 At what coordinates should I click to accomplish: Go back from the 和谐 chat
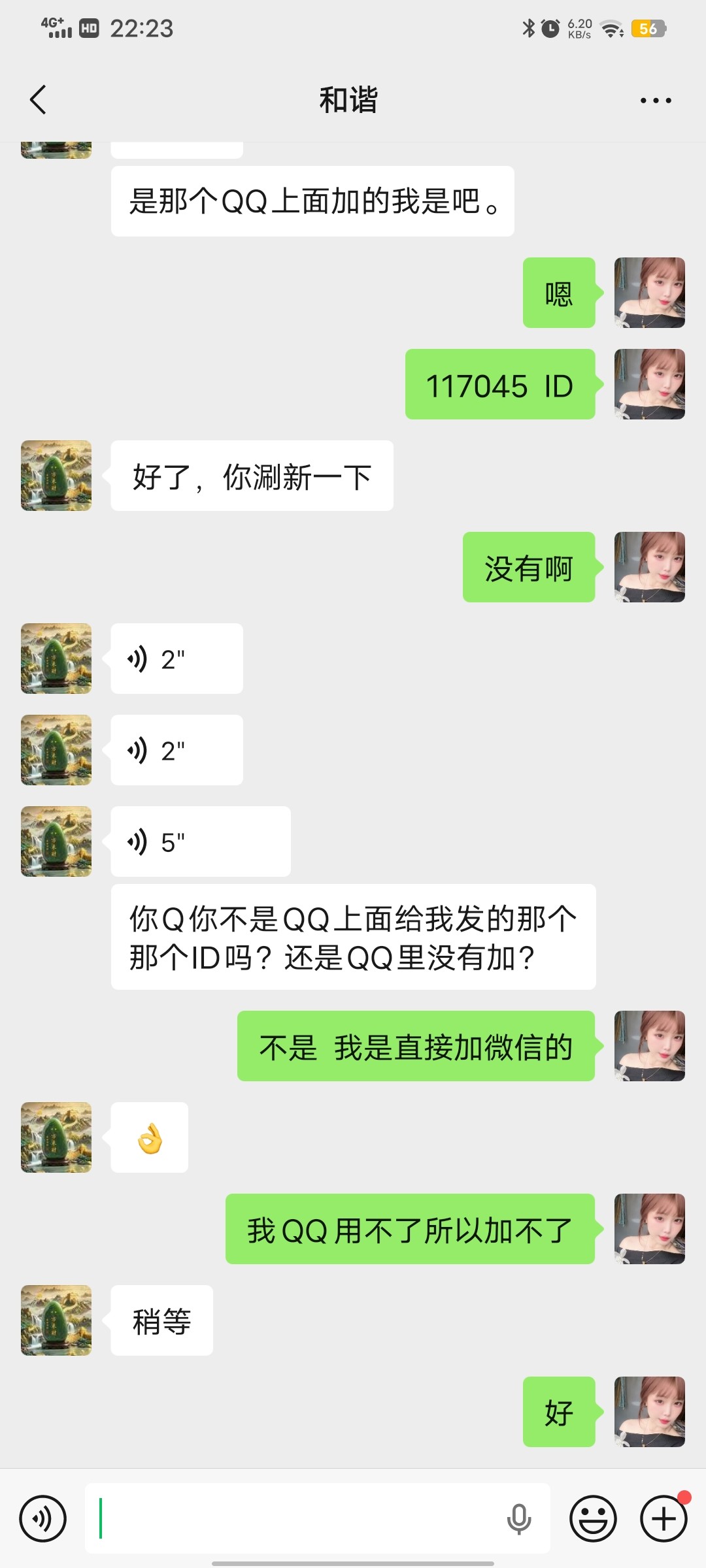tap(38, 100)
